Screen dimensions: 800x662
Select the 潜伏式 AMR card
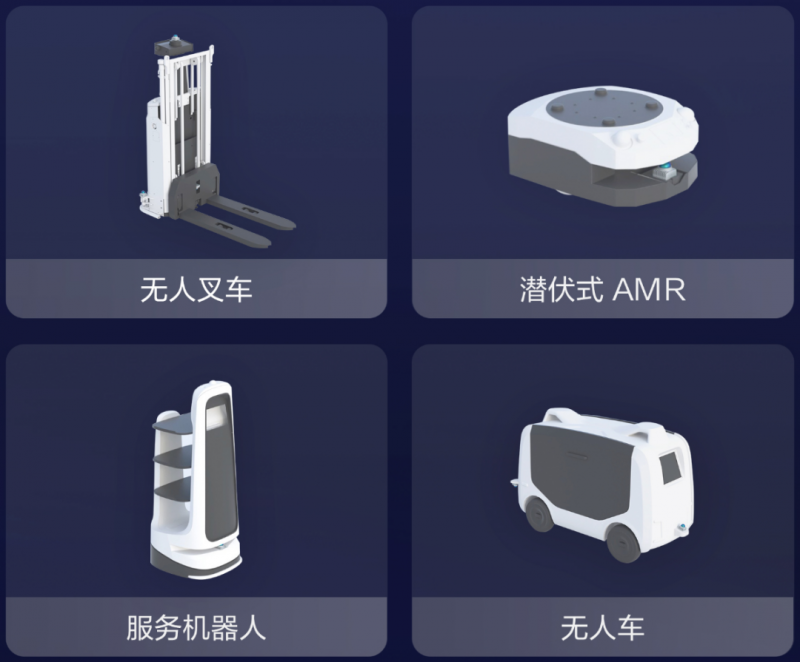(603, 162)
